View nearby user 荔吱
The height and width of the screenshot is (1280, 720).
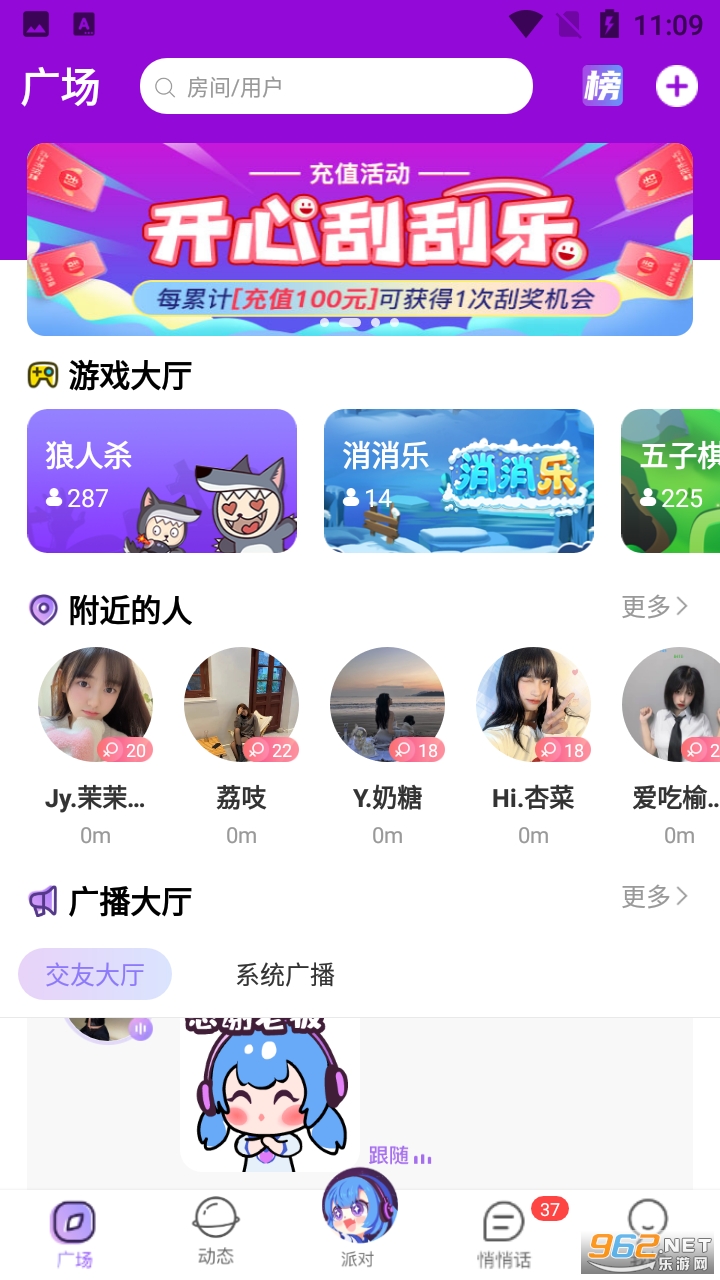pyautogui.click(x=241, y=705)
